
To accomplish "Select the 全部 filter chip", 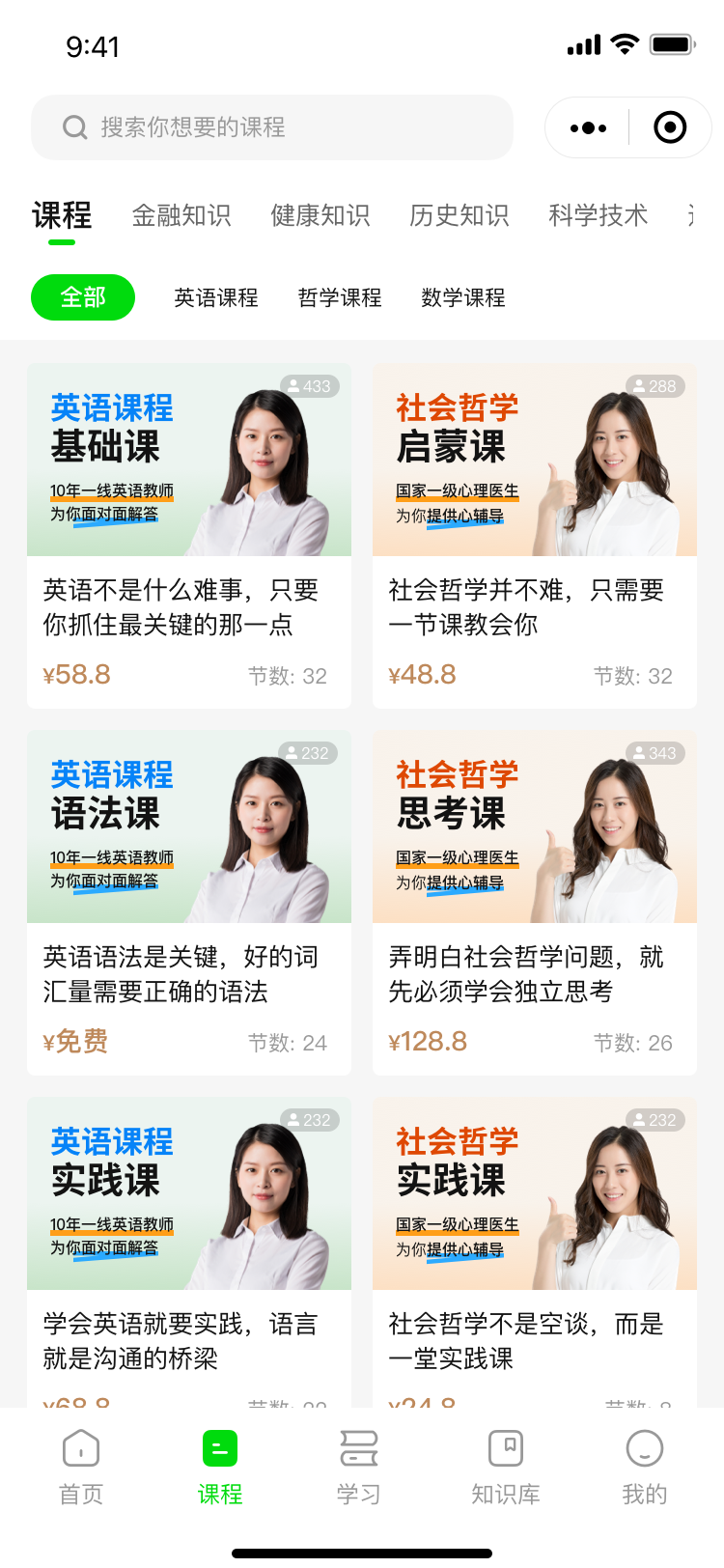I will [83, 297].
